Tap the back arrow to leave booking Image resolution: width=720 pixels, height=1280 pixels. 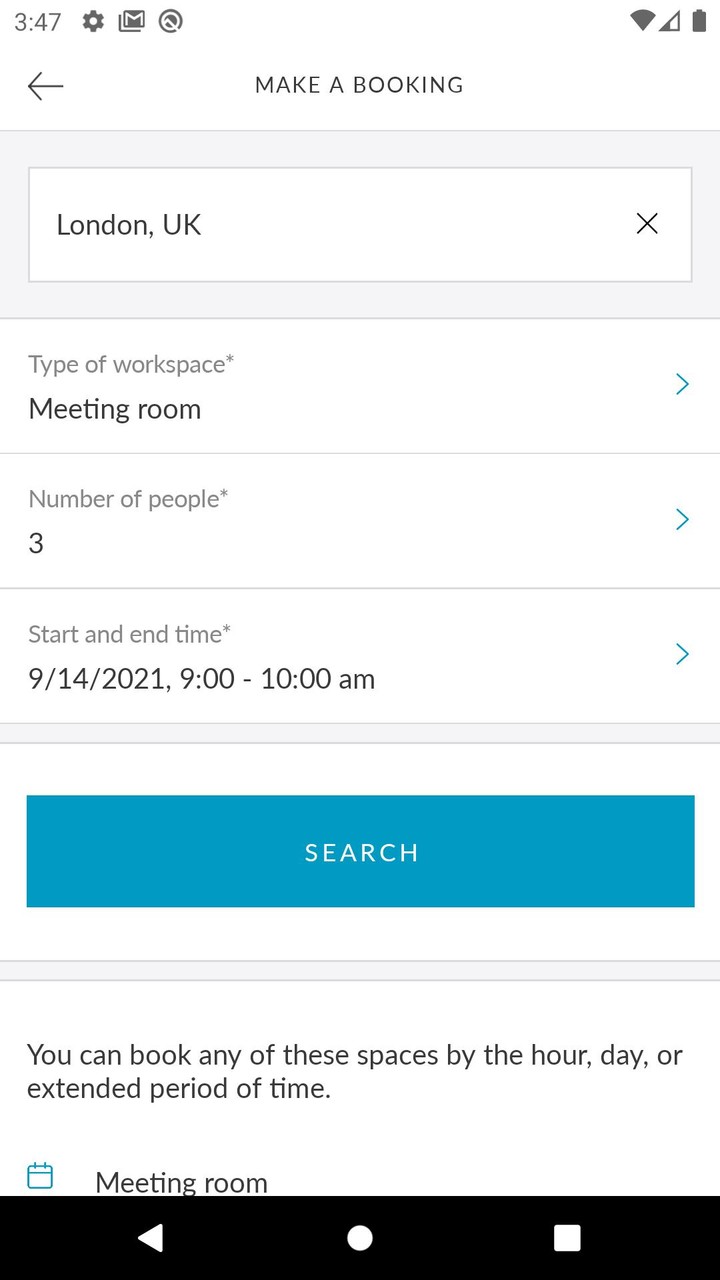(x=45, y=86)
